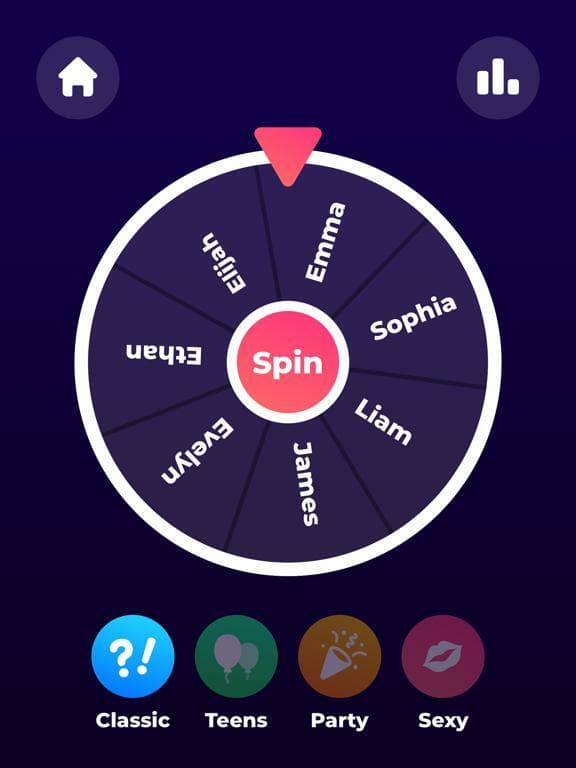Go to the home screen icon
The height and width of the screenshot is (768, 576).
pyautogui.click(x=78, y=77)
